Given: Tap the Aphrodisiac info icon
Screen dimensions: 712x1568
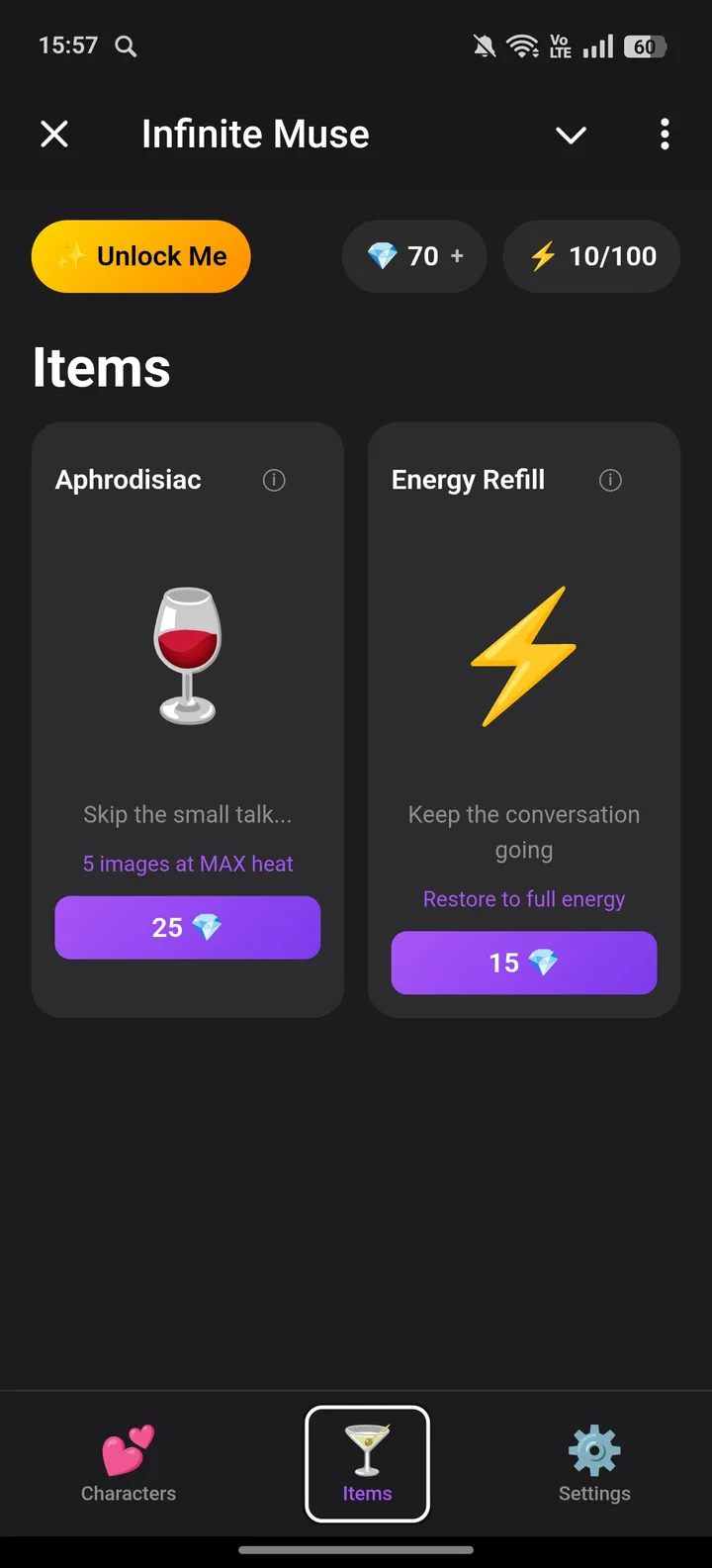Looking at the screenshot, I should [274, 480].
